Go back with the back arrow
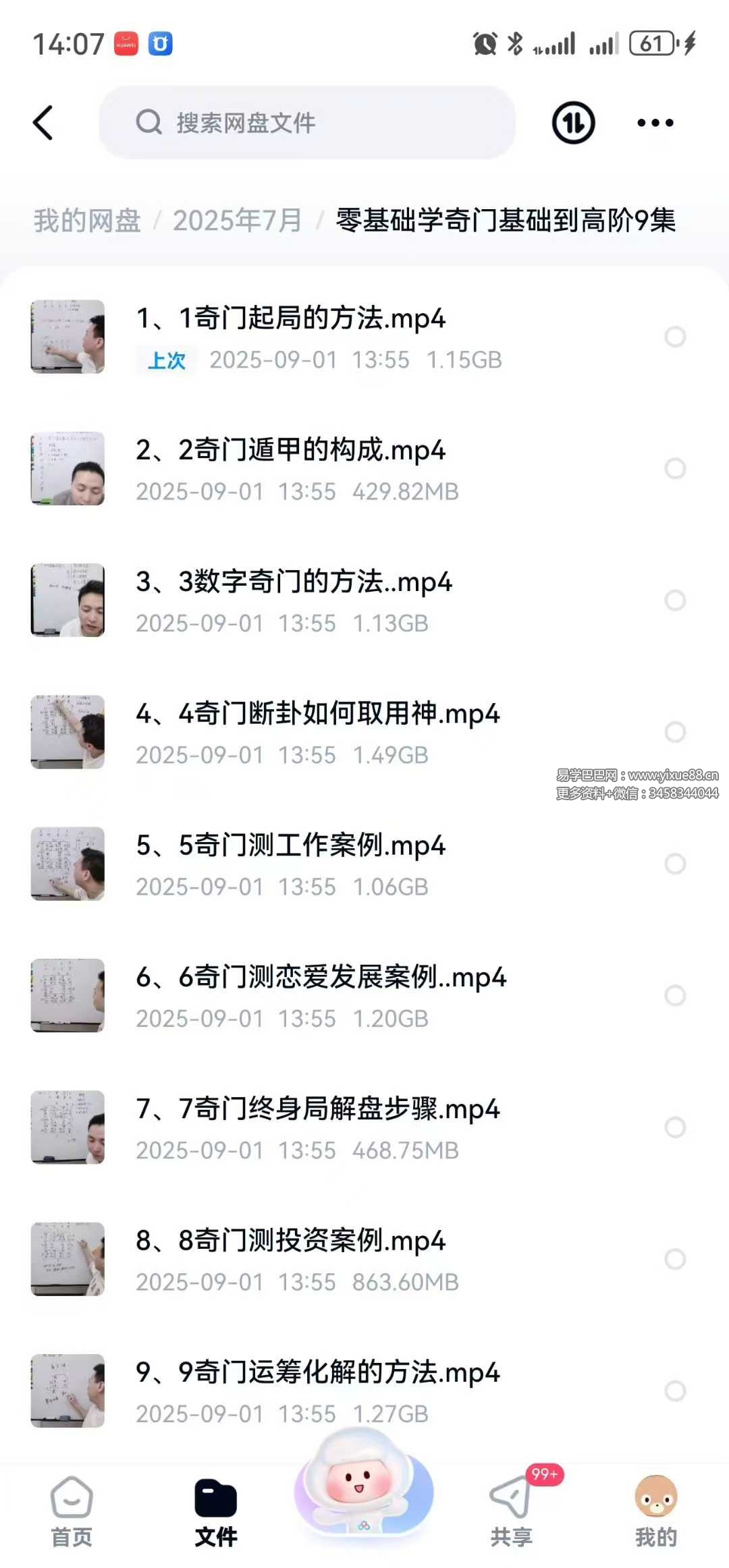The image size is (729, 1568). tap(43, 123)
